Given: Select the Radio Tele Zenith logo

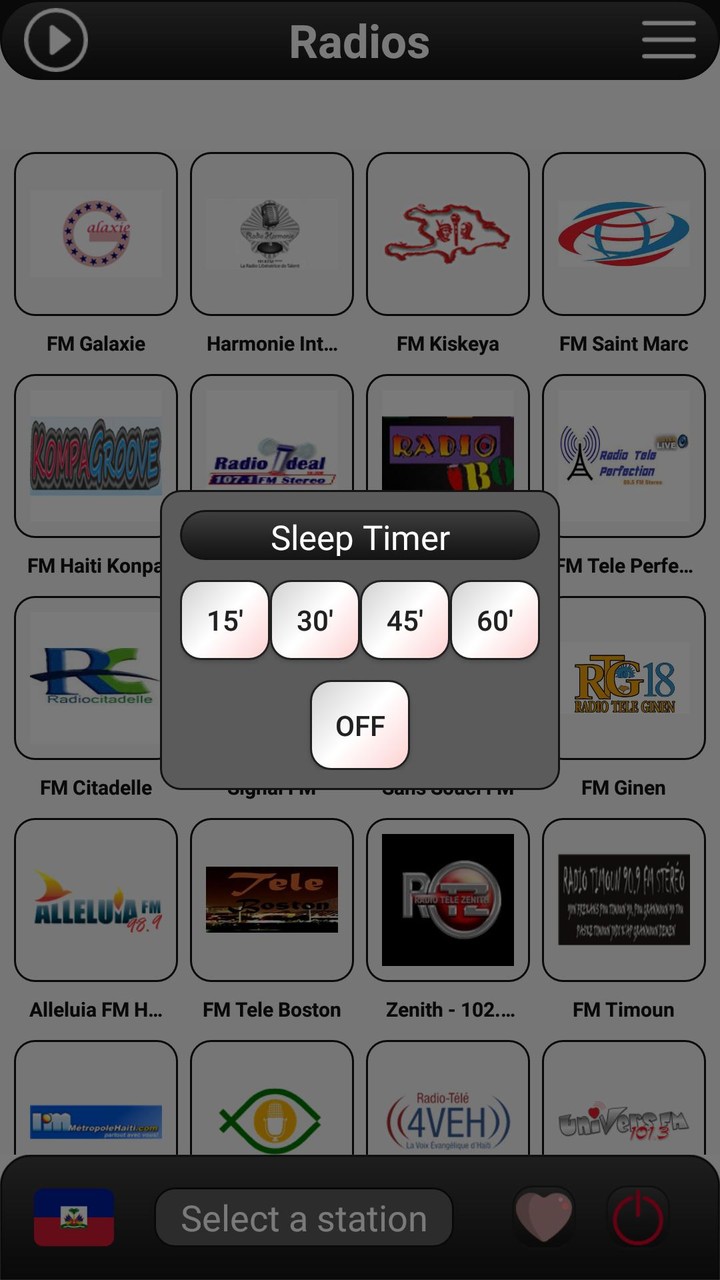Looking at the screenshot, I should (446, 899).
